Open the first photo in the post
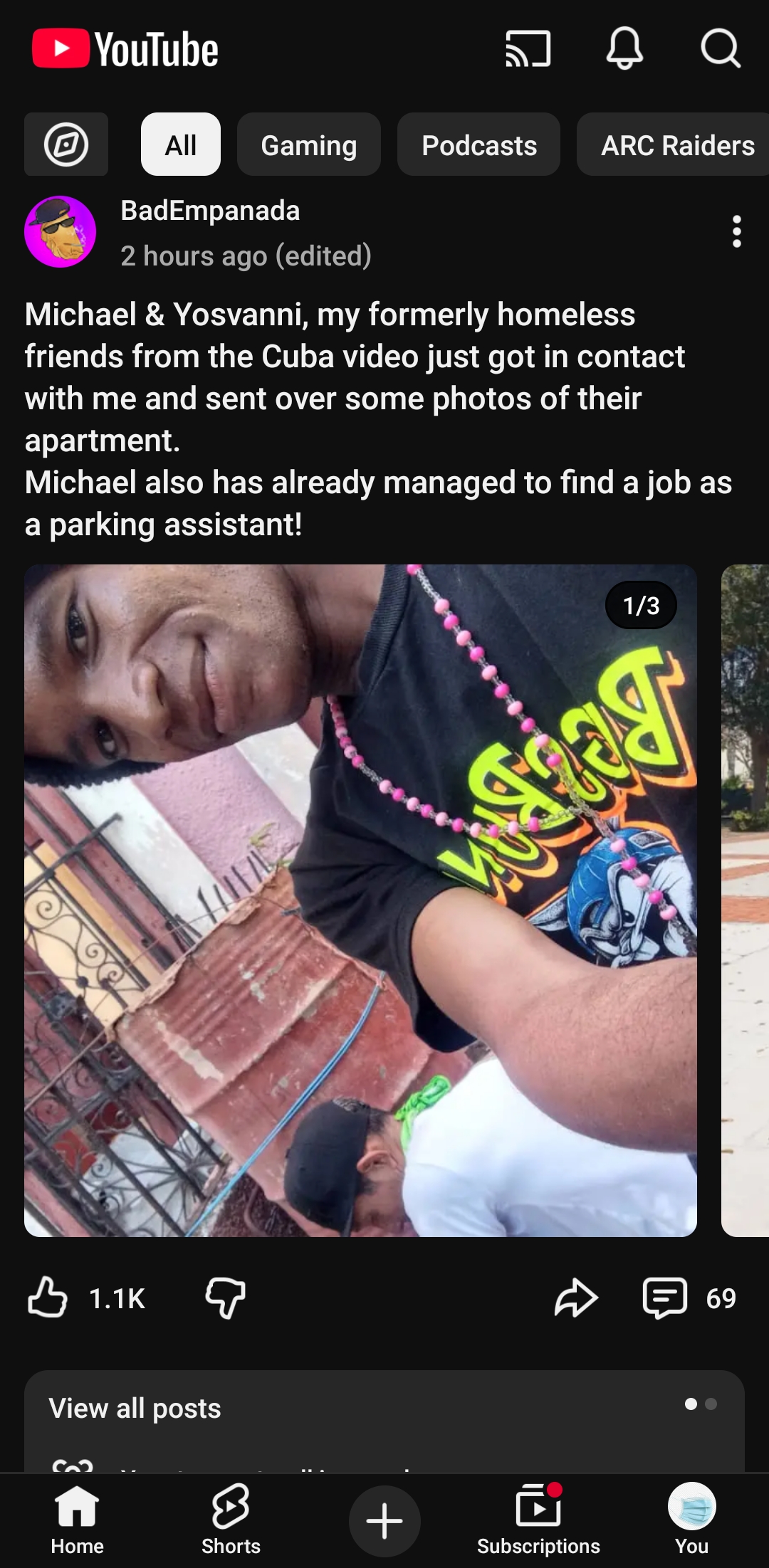This screenshot has width=769, height=1568. [x=360, y=900]
